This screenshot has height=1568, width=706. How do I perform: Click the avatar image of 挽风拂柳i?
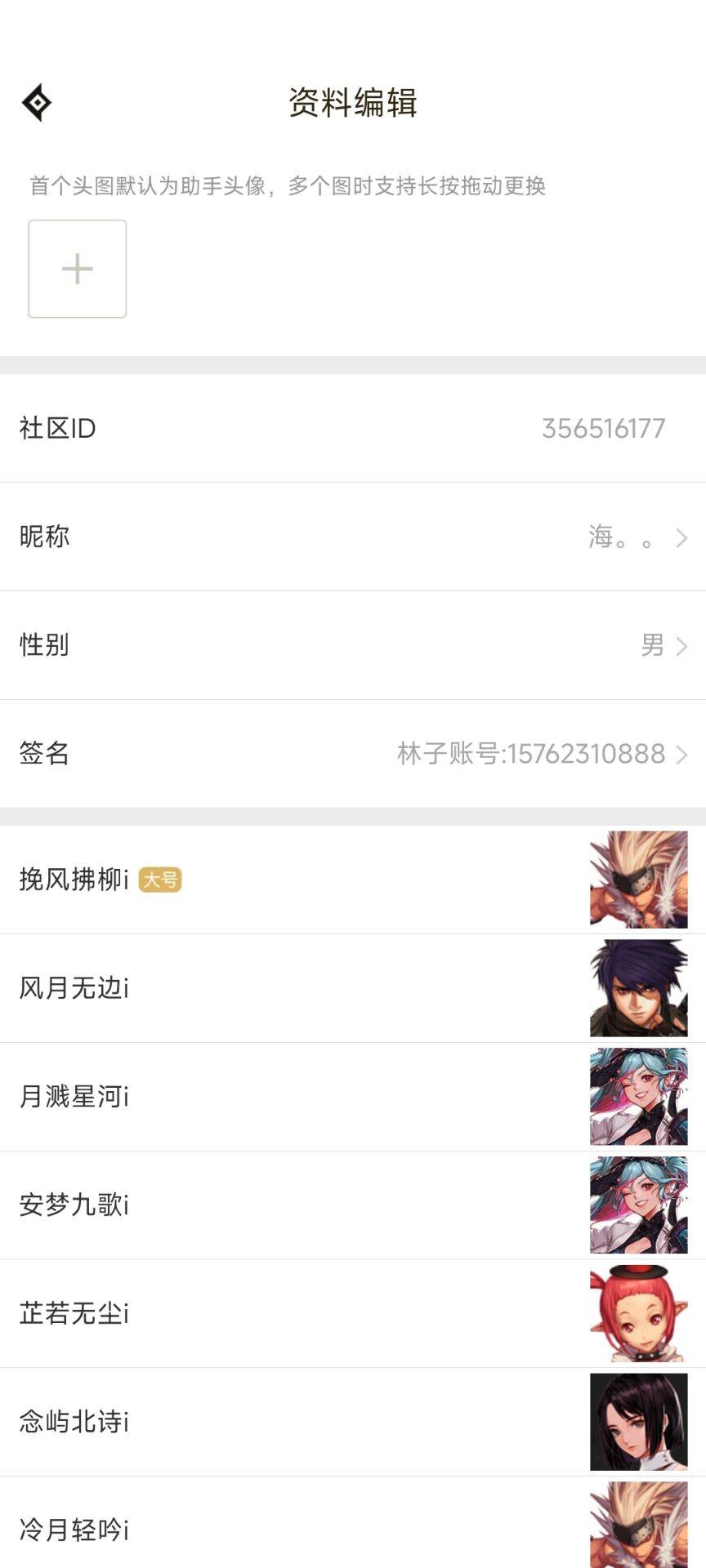point(638,880)
